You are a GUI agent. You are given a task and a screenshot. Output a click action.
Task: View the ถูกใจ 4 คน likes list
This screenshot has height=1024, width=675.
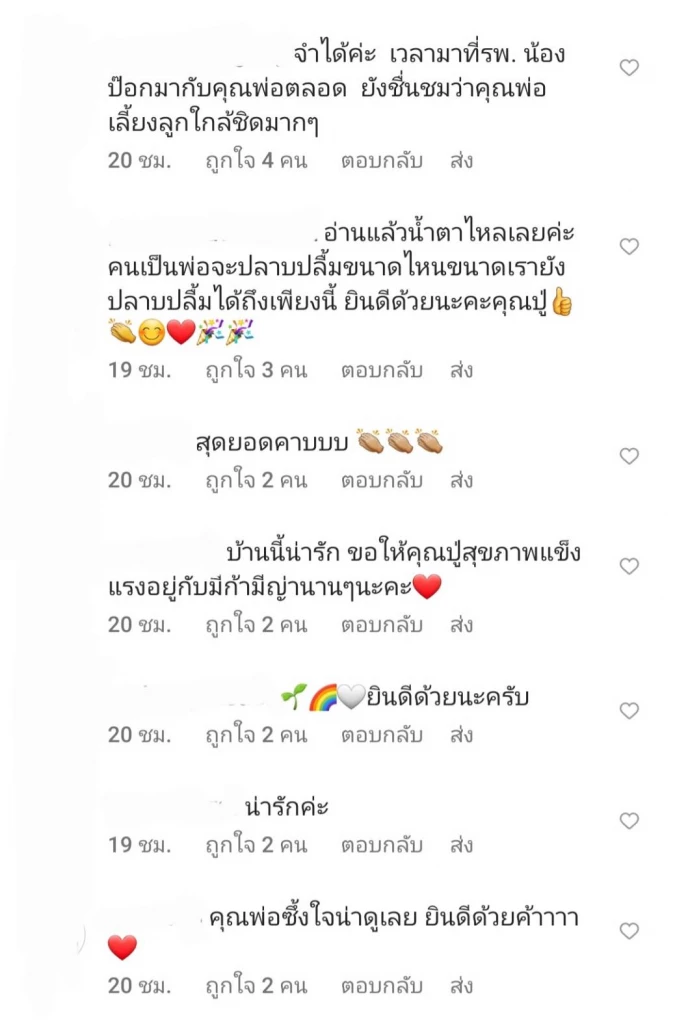click(x=255, y=160)
